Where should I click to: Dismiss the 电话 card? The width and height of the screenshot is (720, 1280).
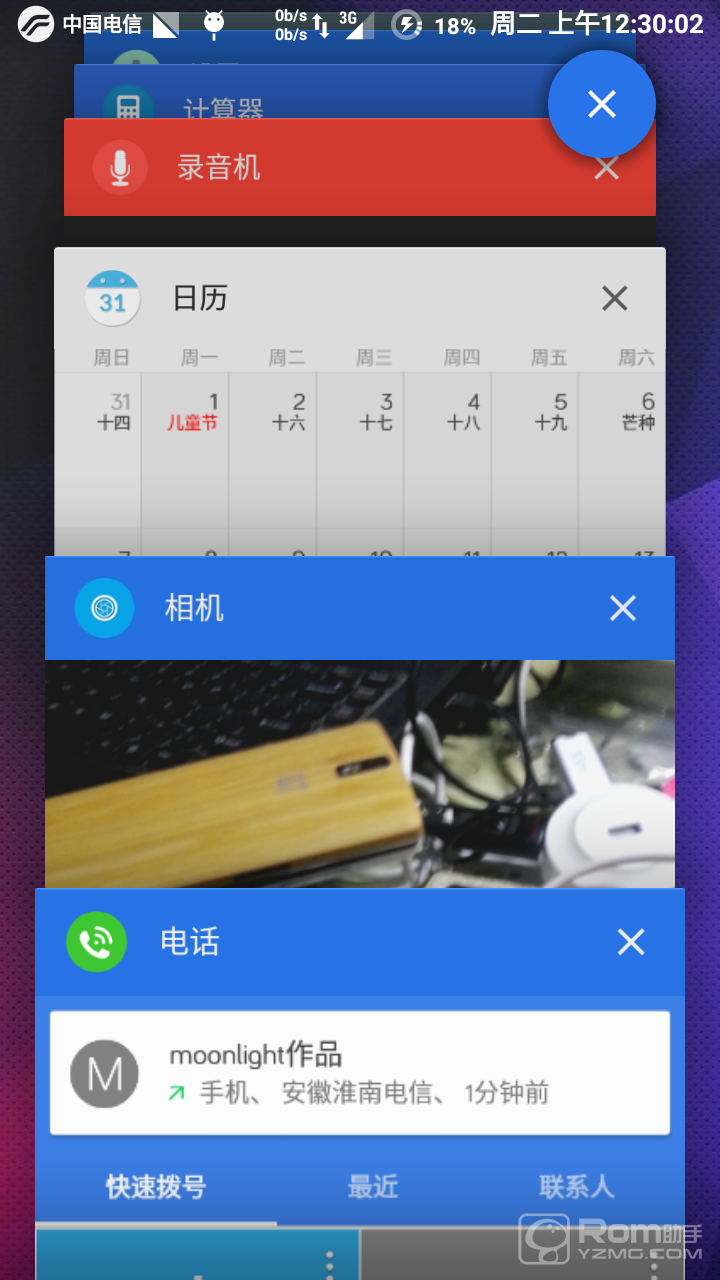tap(630, 941)
